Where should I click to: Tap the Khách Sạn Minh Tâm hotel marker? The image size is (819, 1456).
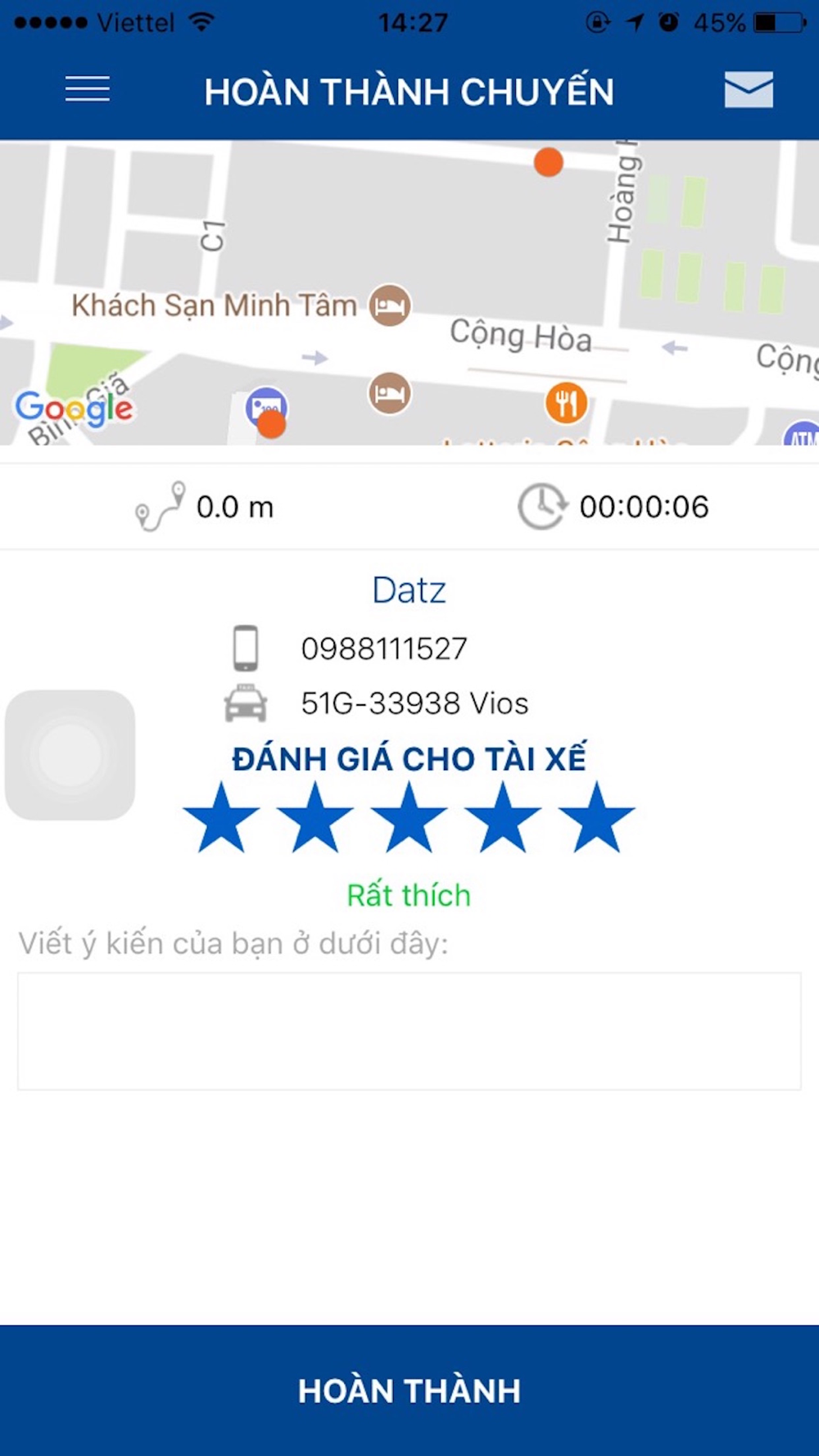coord(390,305)
